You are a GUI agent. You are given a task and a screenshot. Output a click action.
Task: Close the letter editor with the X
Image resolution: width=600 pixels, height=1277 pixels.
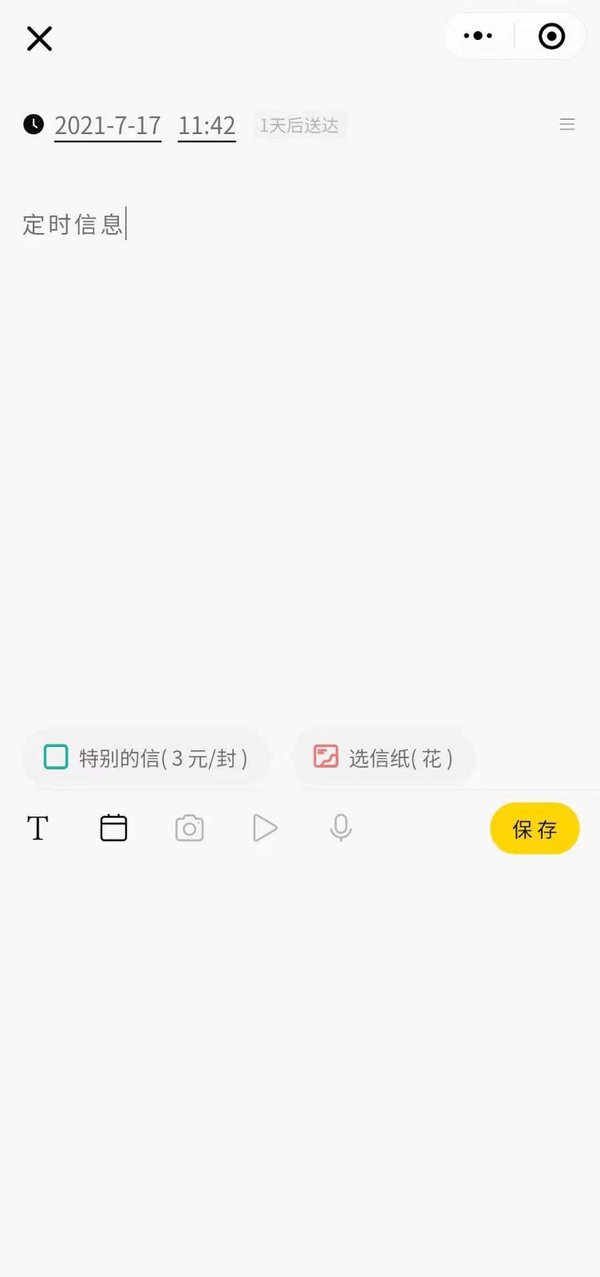(x=39, y=39)
